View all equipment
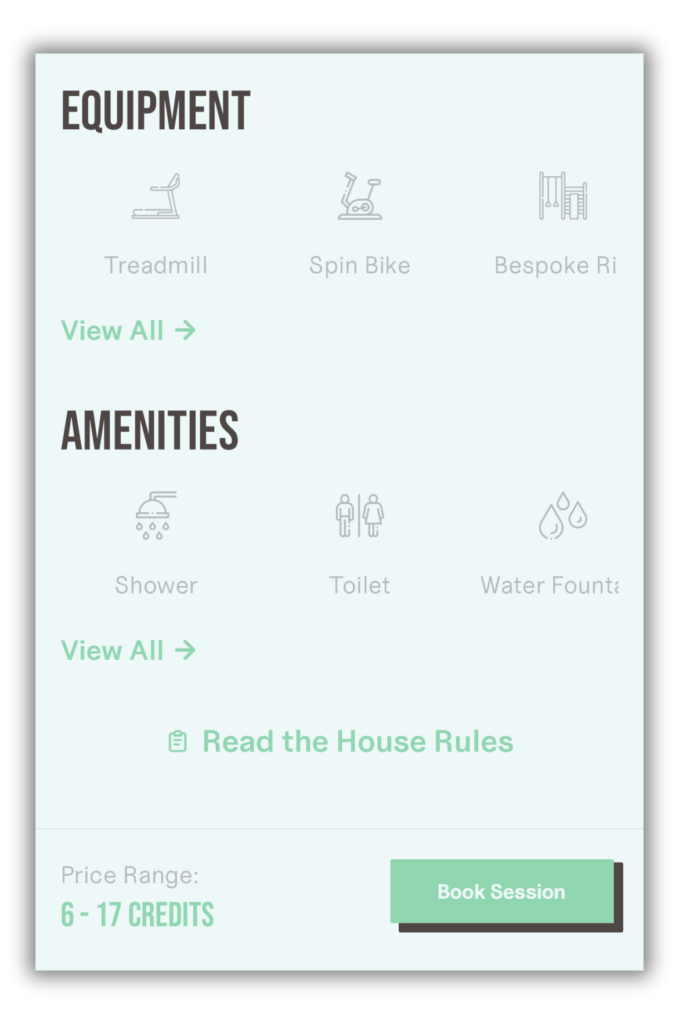Screen dimensions: 679x1024 pos(128,331)
